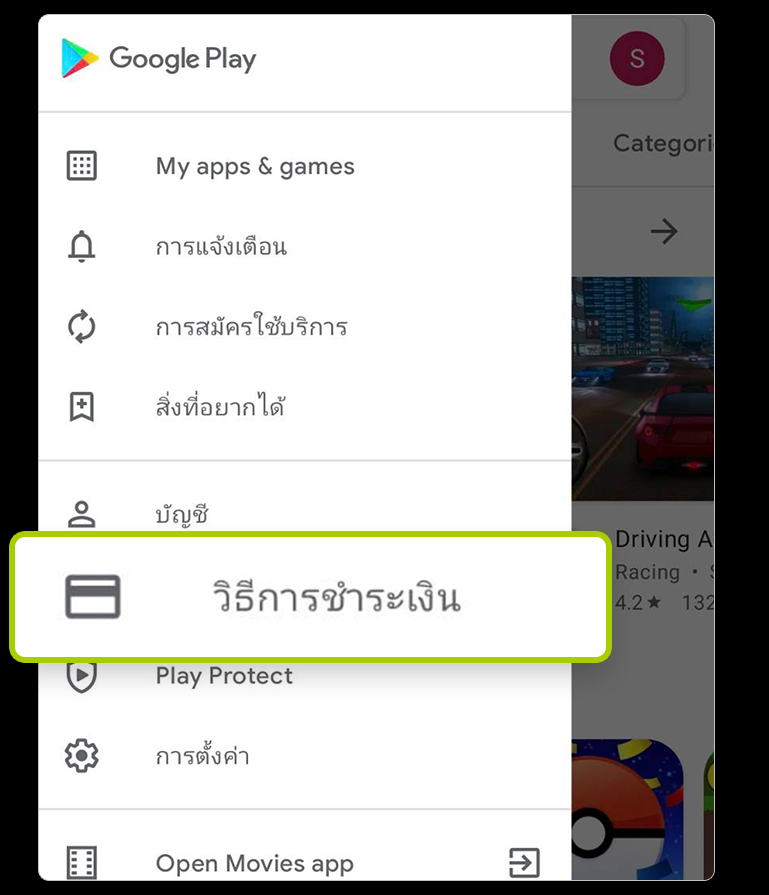Open สิ่งที่อยากได้ wishlist

[220, 407]
